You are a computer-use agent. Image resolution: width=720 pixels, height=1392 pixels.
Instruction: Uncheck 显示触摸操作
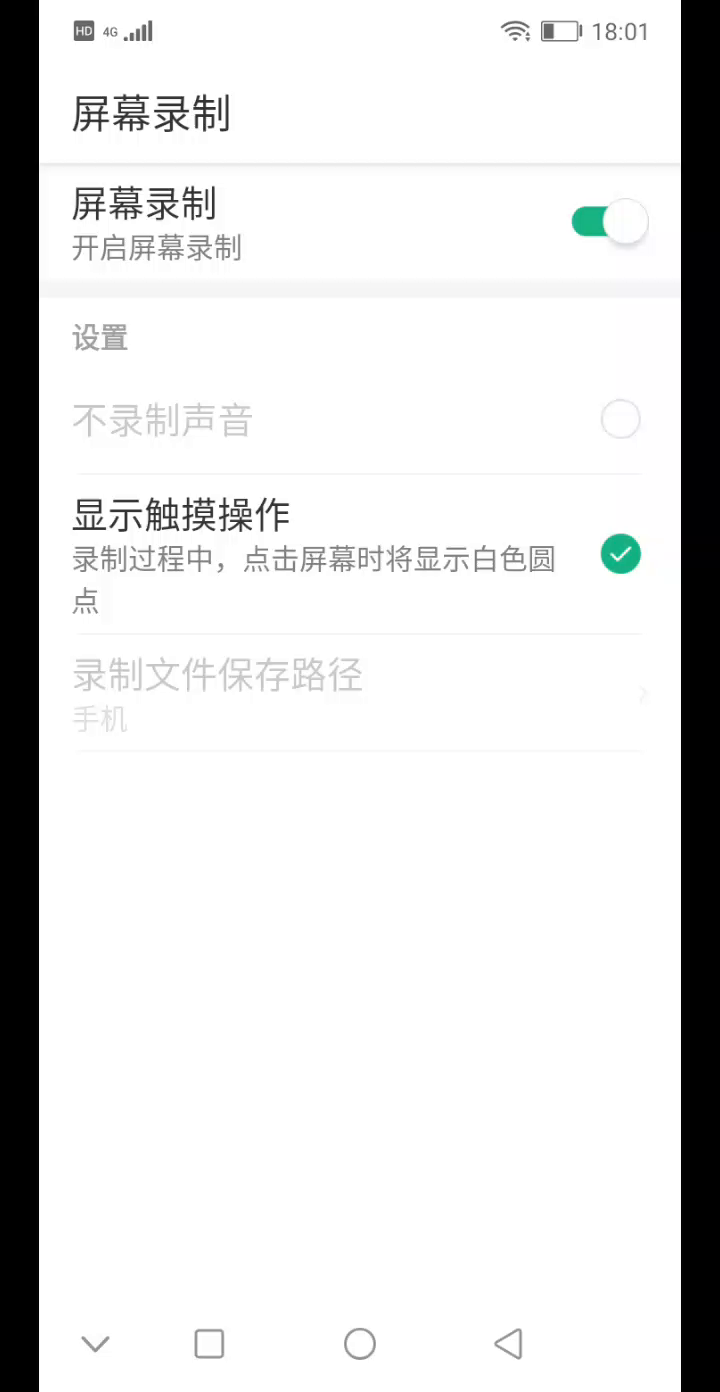pos(620,554)
